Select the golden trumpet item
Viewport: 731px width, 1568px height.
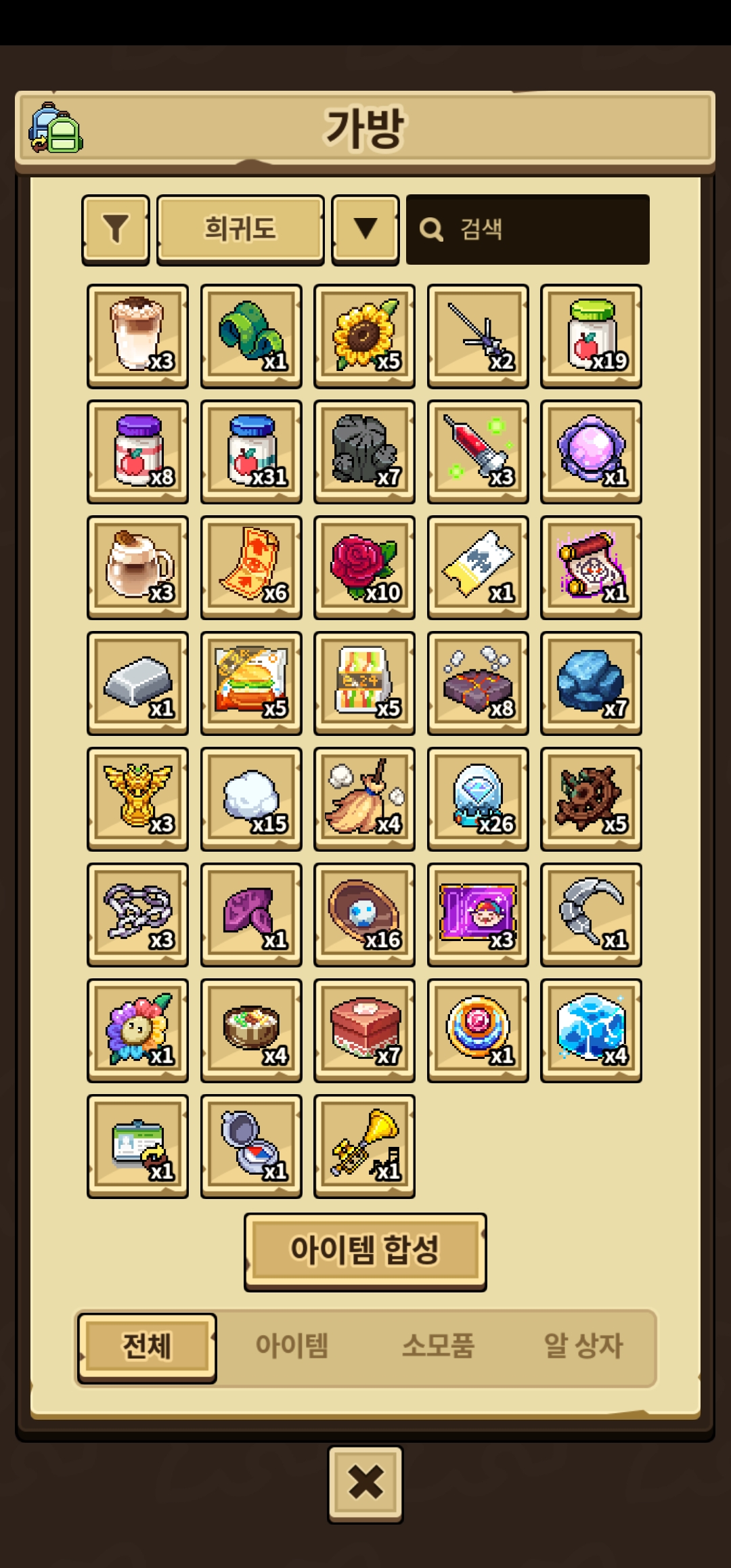(364, 1146)
